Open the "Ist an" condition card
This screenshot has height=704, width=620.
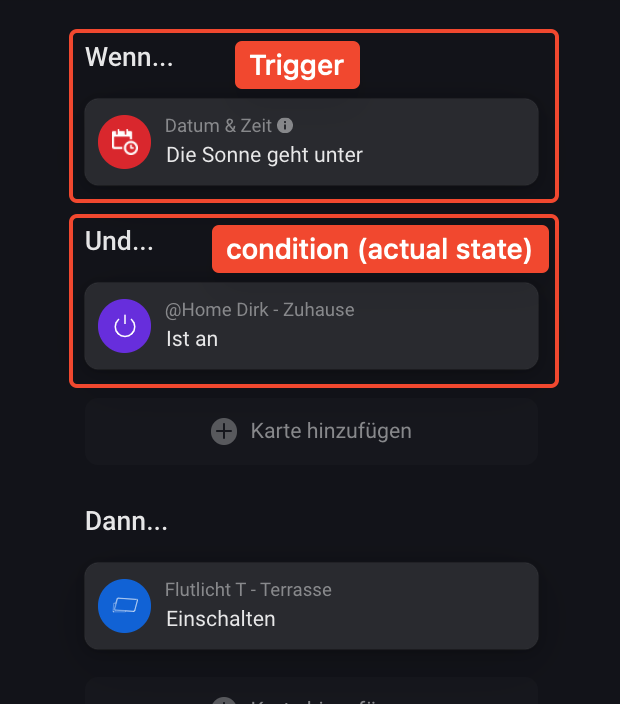(311, 326)
